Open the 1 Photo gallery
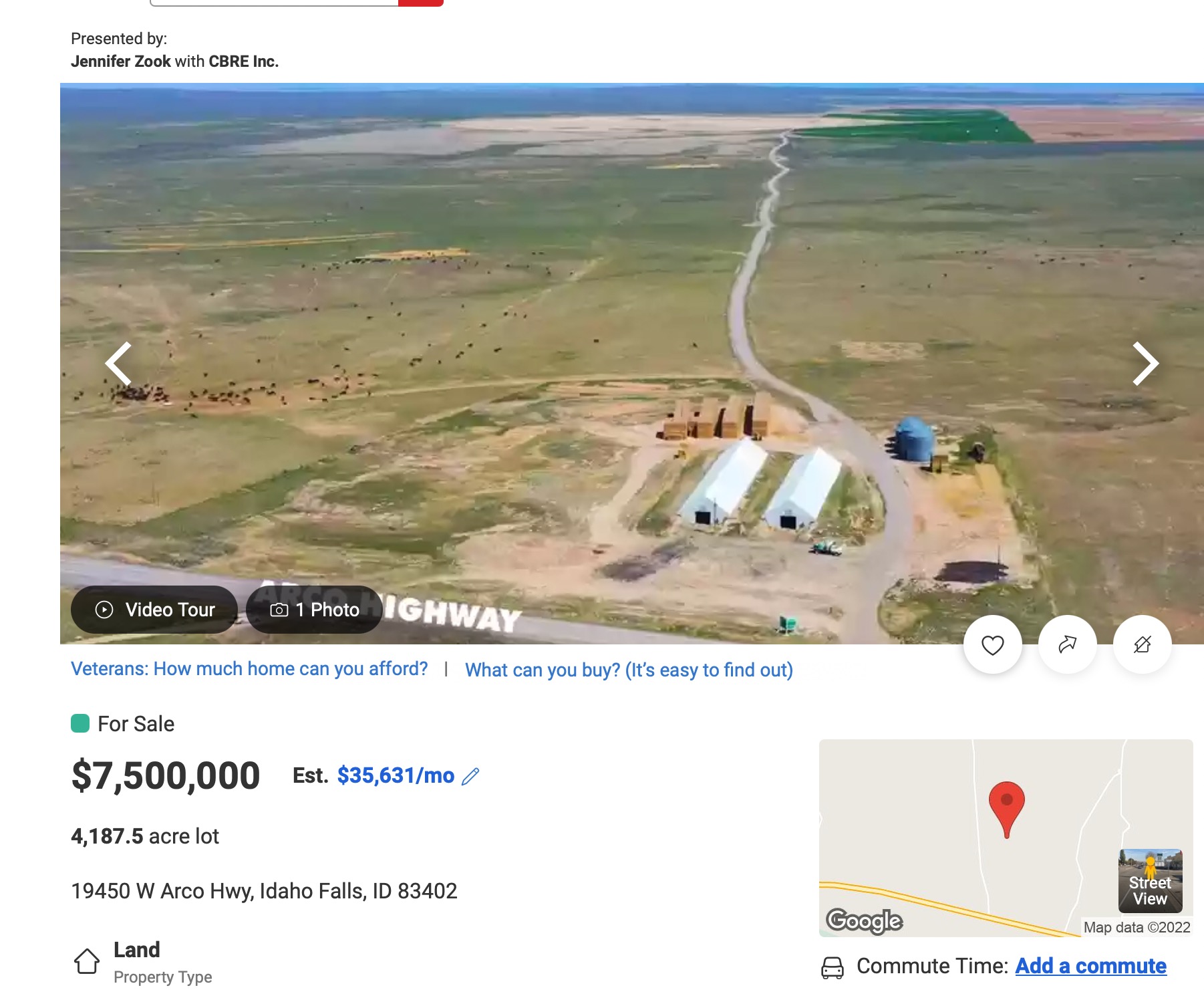This screenshot has height=1004, width=1204. point(315,610)
